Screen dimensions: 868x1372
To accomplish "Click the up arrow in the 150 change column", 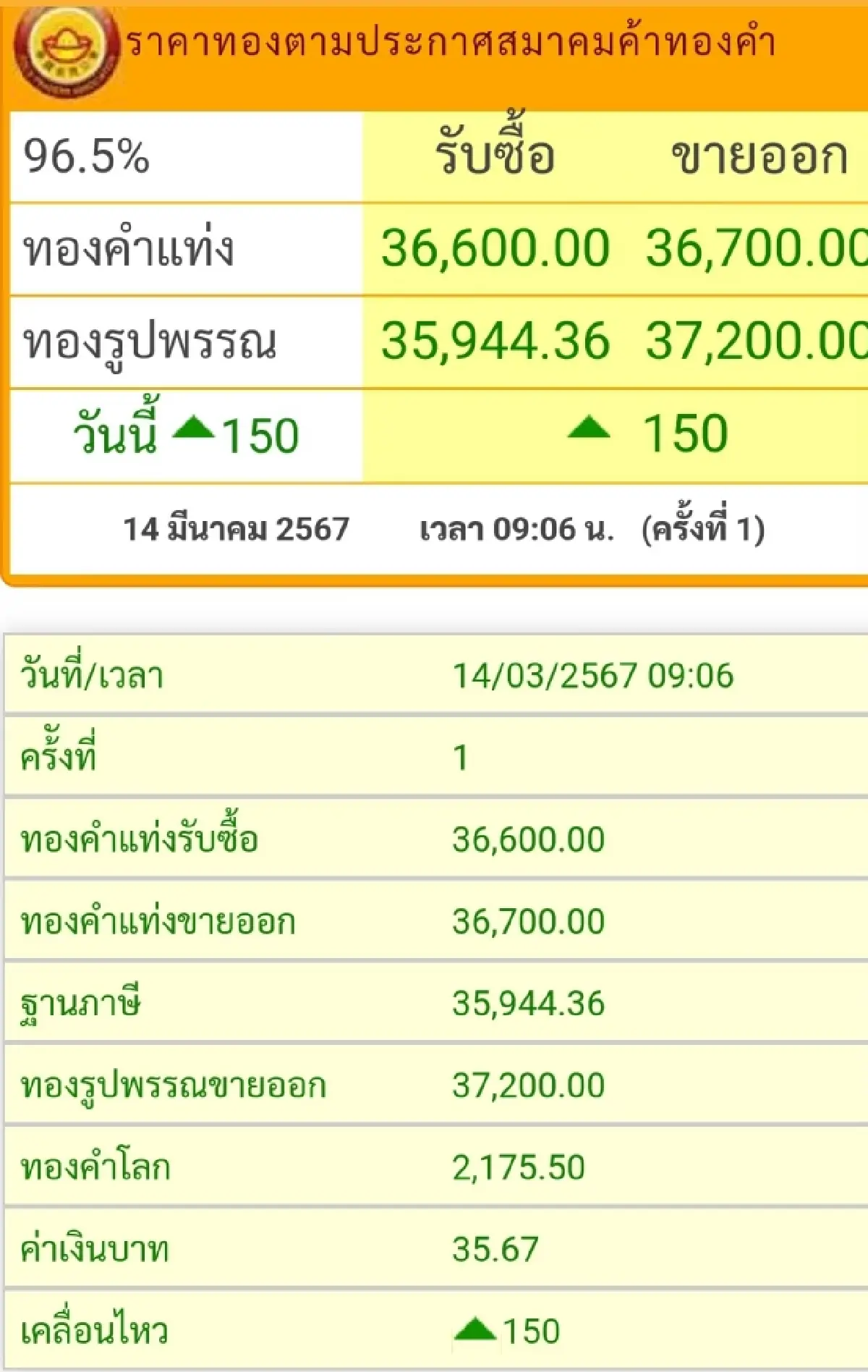I will point(591,428).
